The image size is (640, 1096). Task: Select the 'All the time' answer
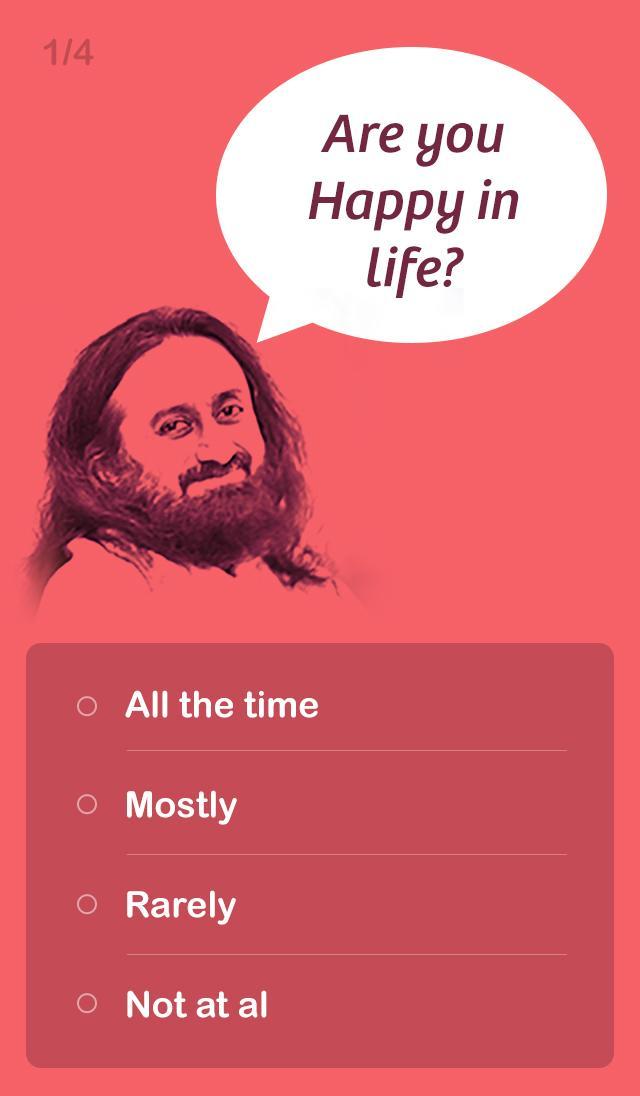point(88,706)
